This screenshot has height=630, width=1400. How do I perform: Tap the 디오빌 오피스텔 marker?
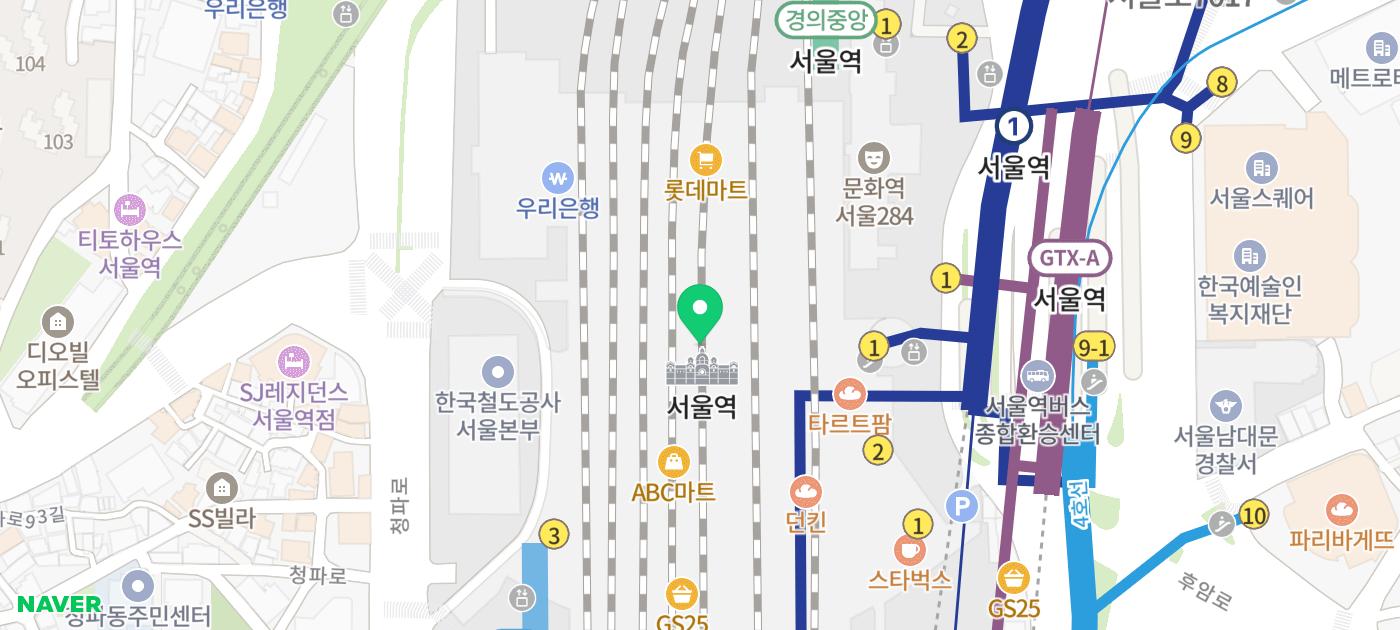pyautogui.click(x=58, y=322)
